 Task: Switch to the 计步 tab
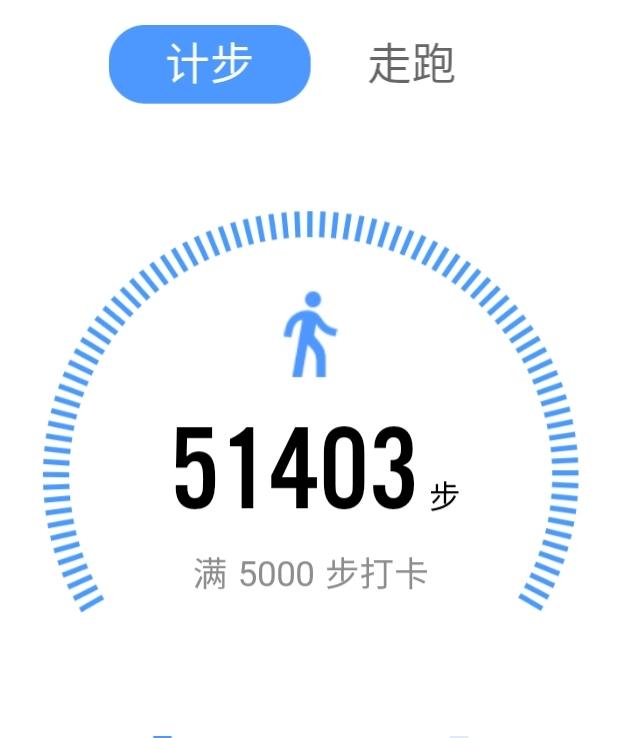(x=209, y=65)
